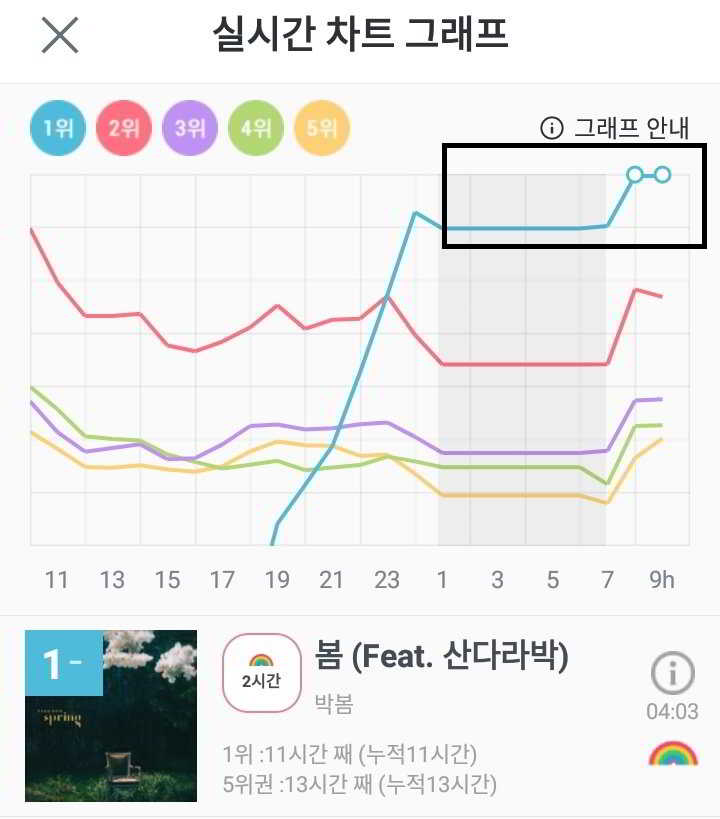
Task: Select the 3위 rank chip
Action: pos(189,128)
